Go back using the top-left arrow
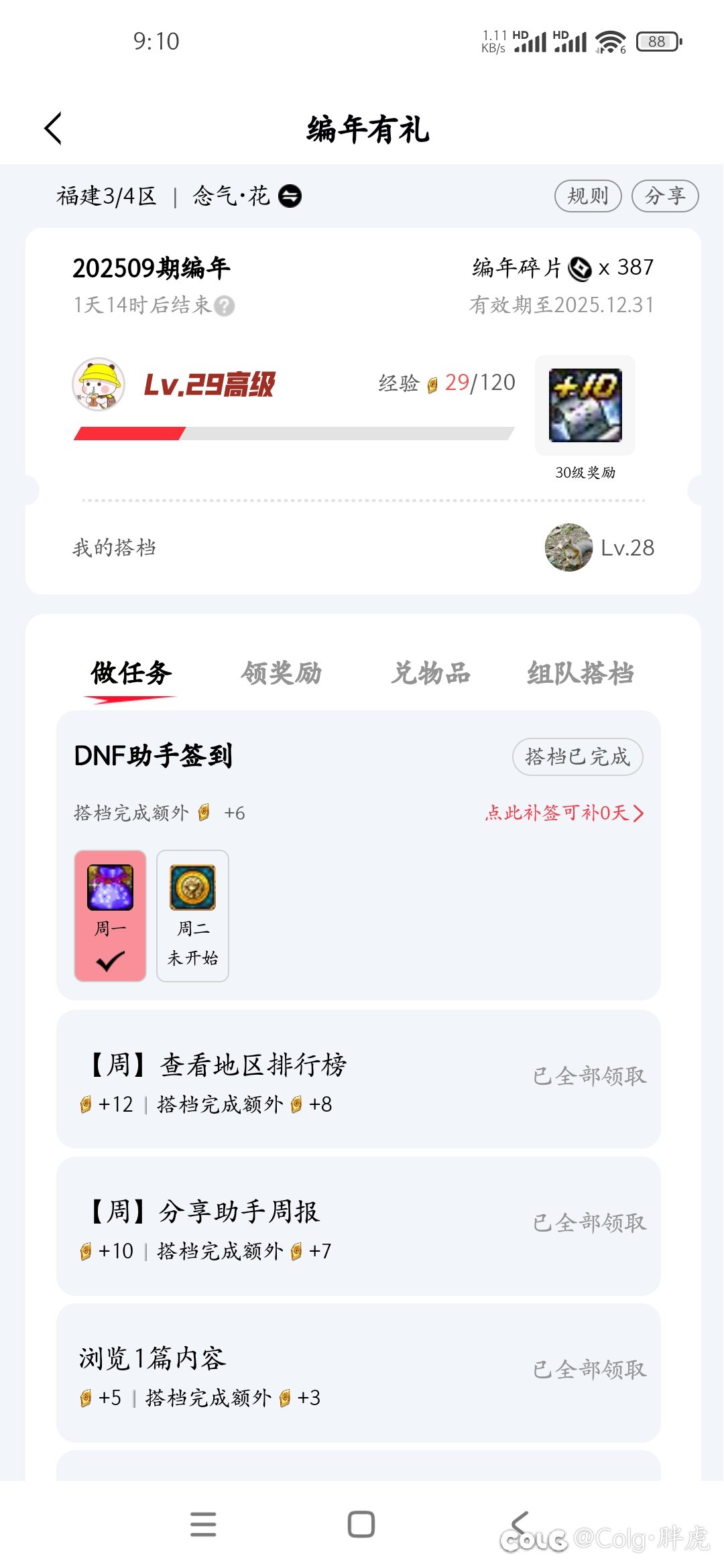 pyautogui.click(x=54, y=128)
